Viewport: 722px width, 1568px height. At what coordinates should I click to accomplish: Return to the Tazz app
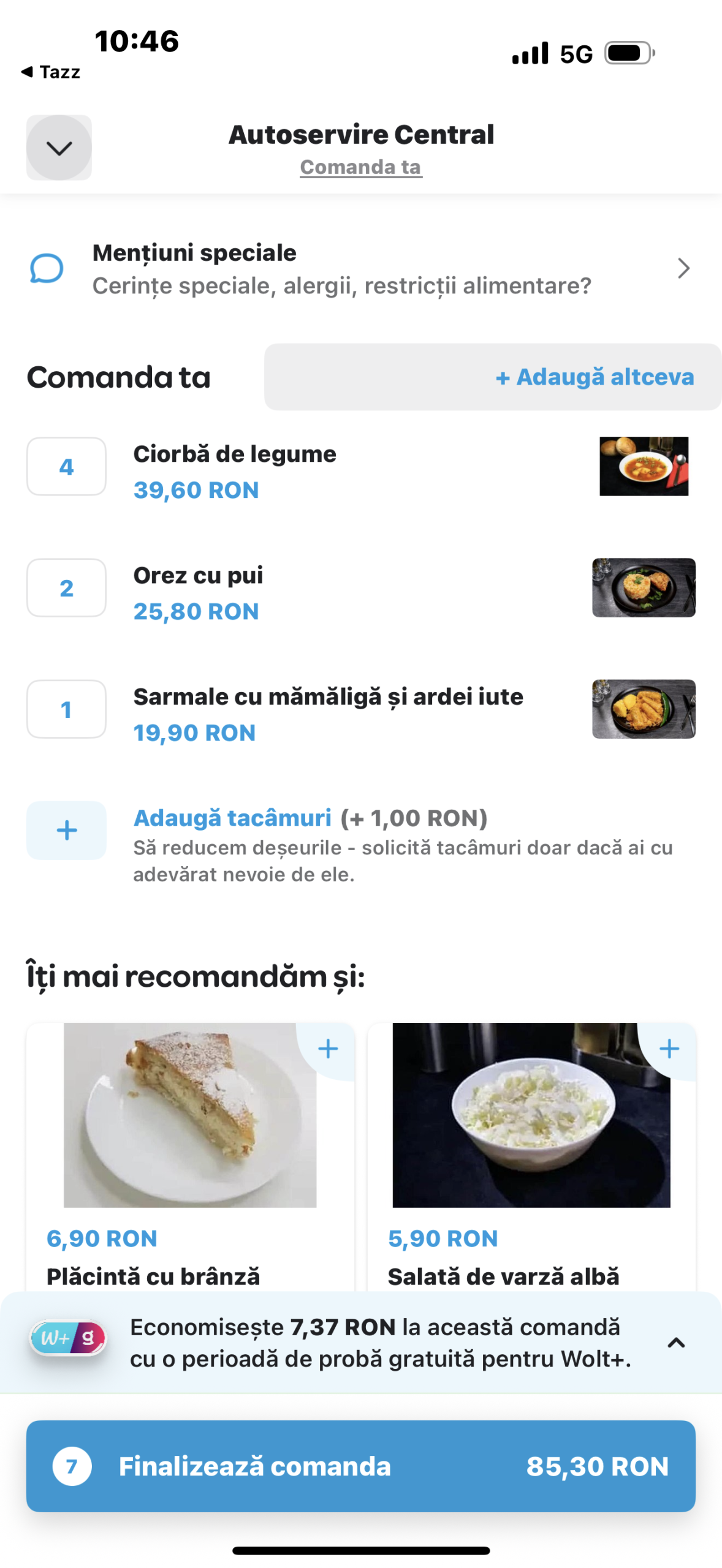50,72
